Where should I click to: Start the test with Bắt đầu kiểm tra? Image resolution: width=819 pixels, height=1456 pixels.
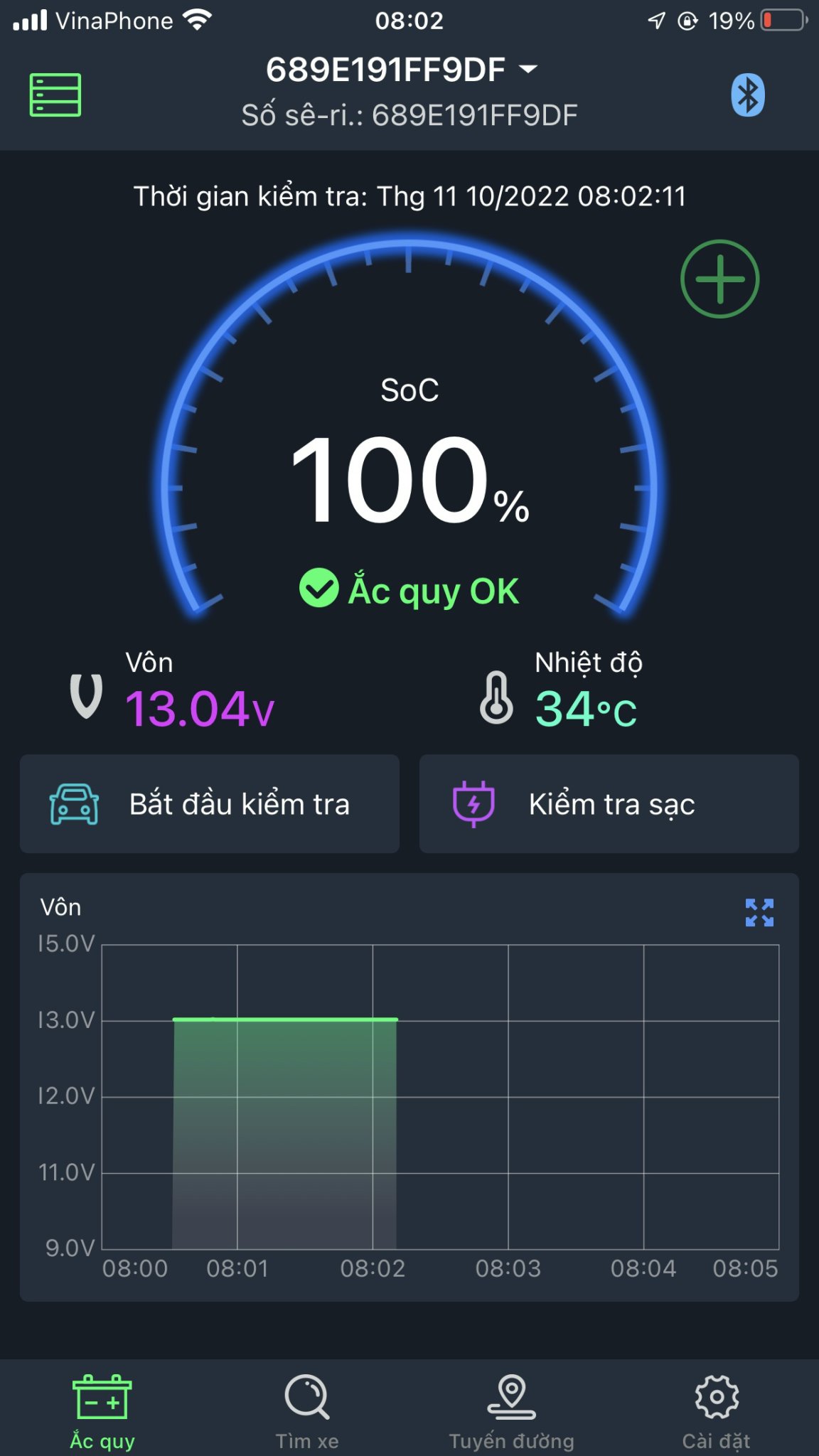(x=210, y=804)
